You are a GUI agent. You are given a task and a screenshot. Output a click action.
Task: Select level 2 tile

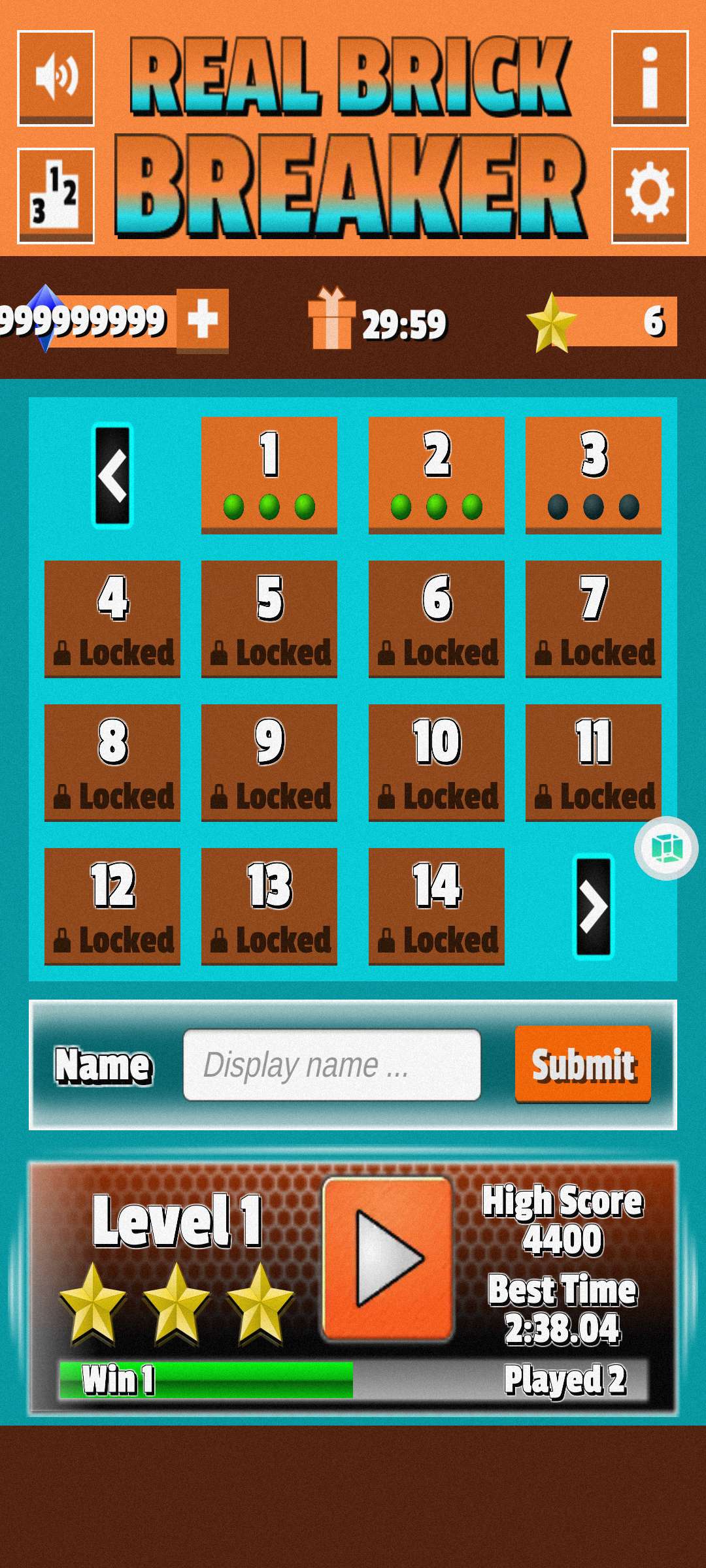(436, 475)
